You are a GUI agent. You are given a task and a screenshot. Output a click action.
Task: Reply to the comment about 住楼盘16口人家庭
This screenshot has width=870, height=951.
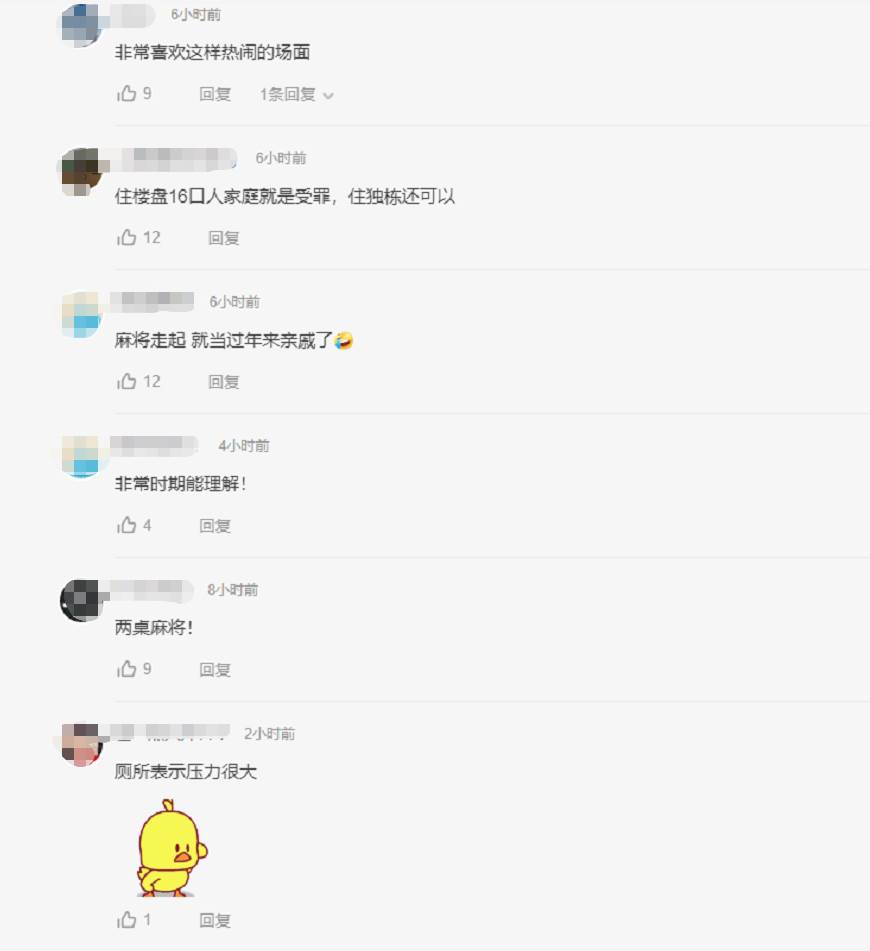pyautogui.click(x=224, y=238)
